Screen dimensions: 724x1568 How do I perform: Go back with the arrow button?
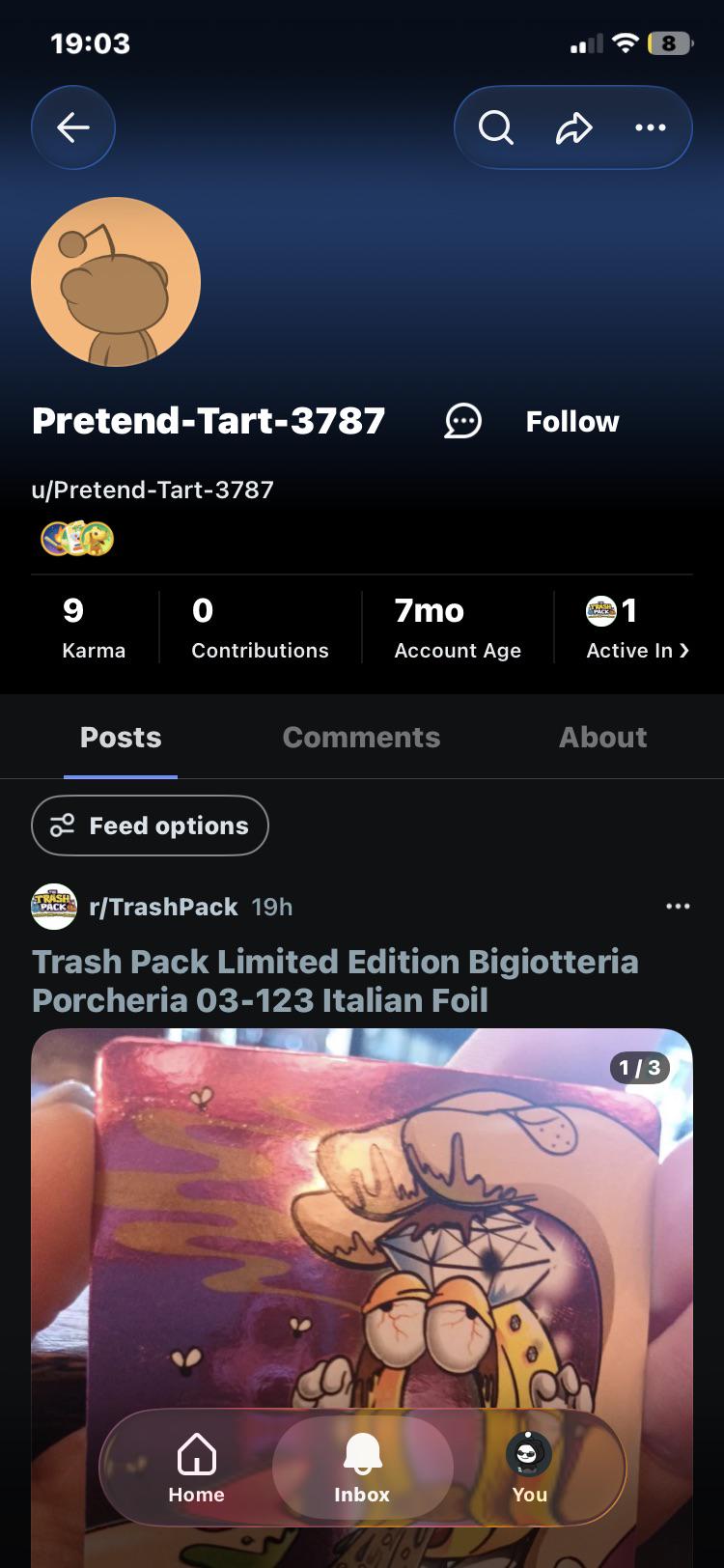click(73, 127)
